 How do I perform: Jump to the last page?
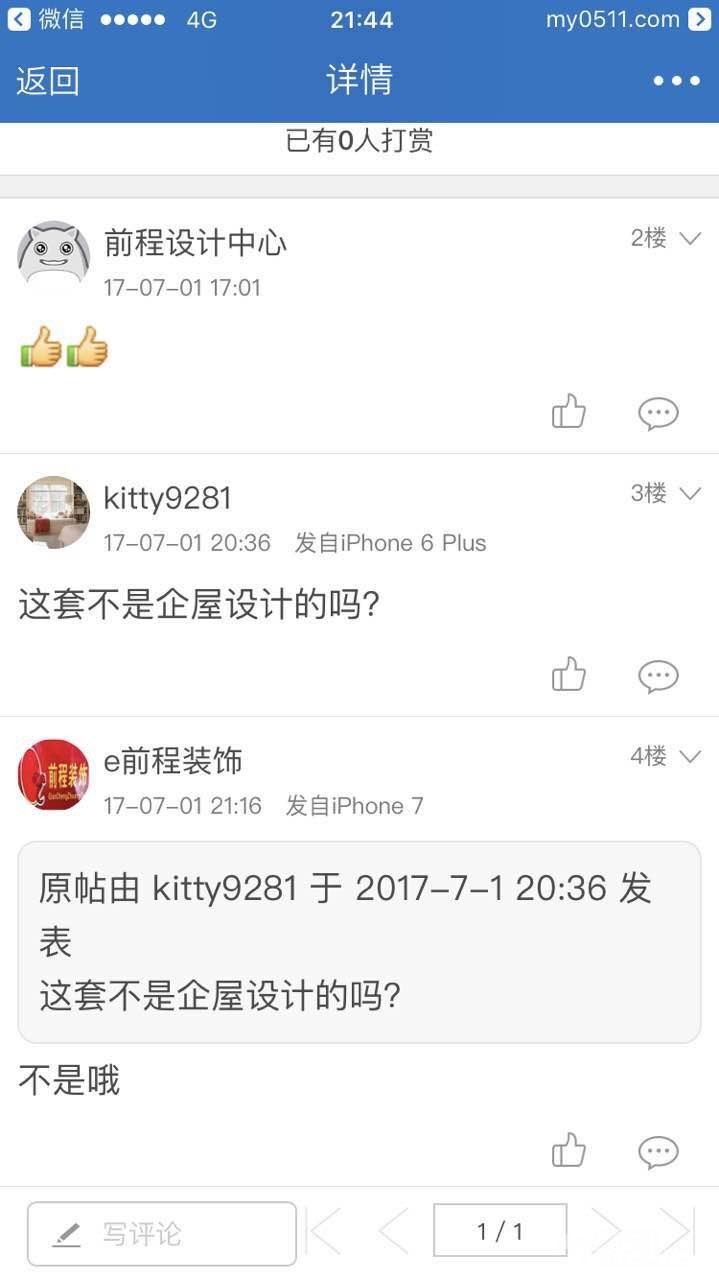676,1231
